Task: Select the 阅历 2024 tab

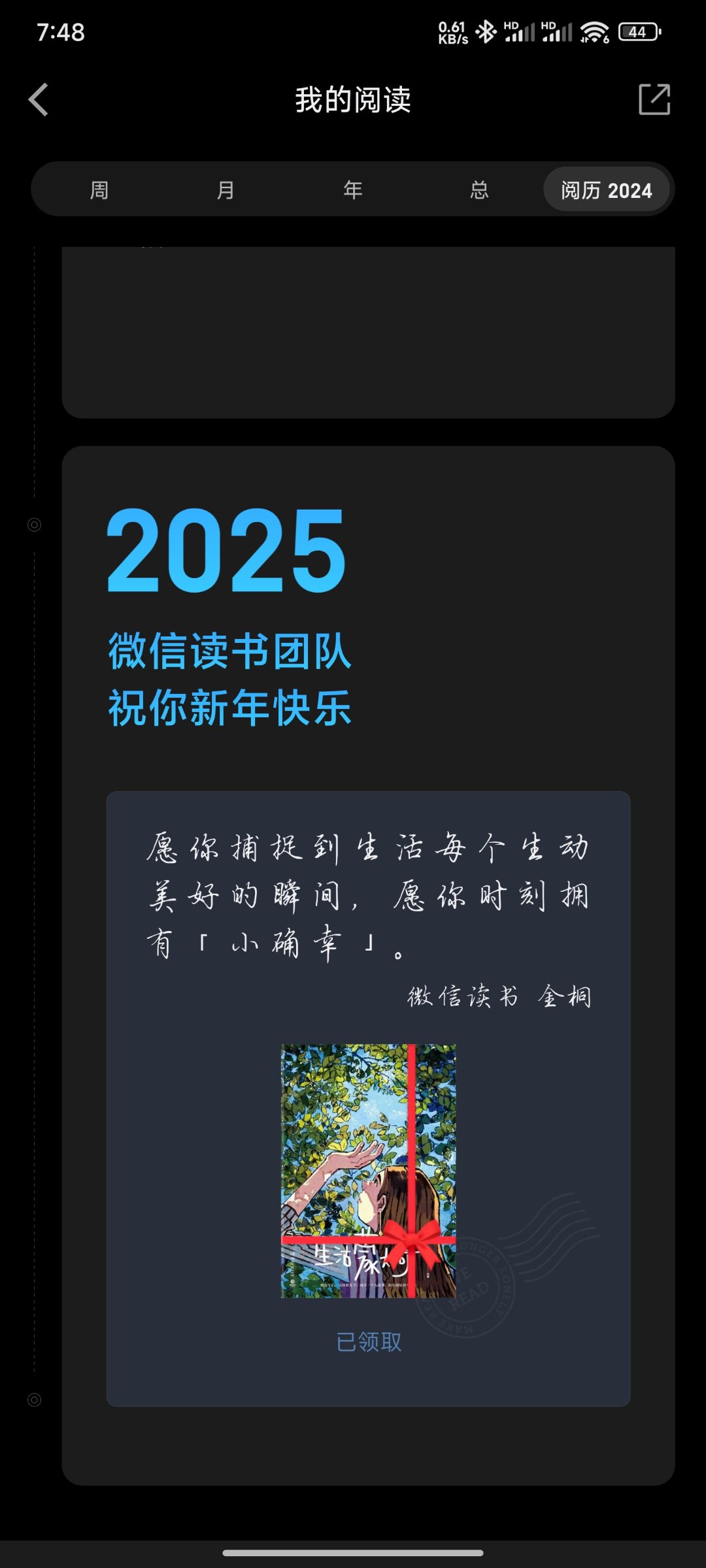Action: click(x=607, y=189)
